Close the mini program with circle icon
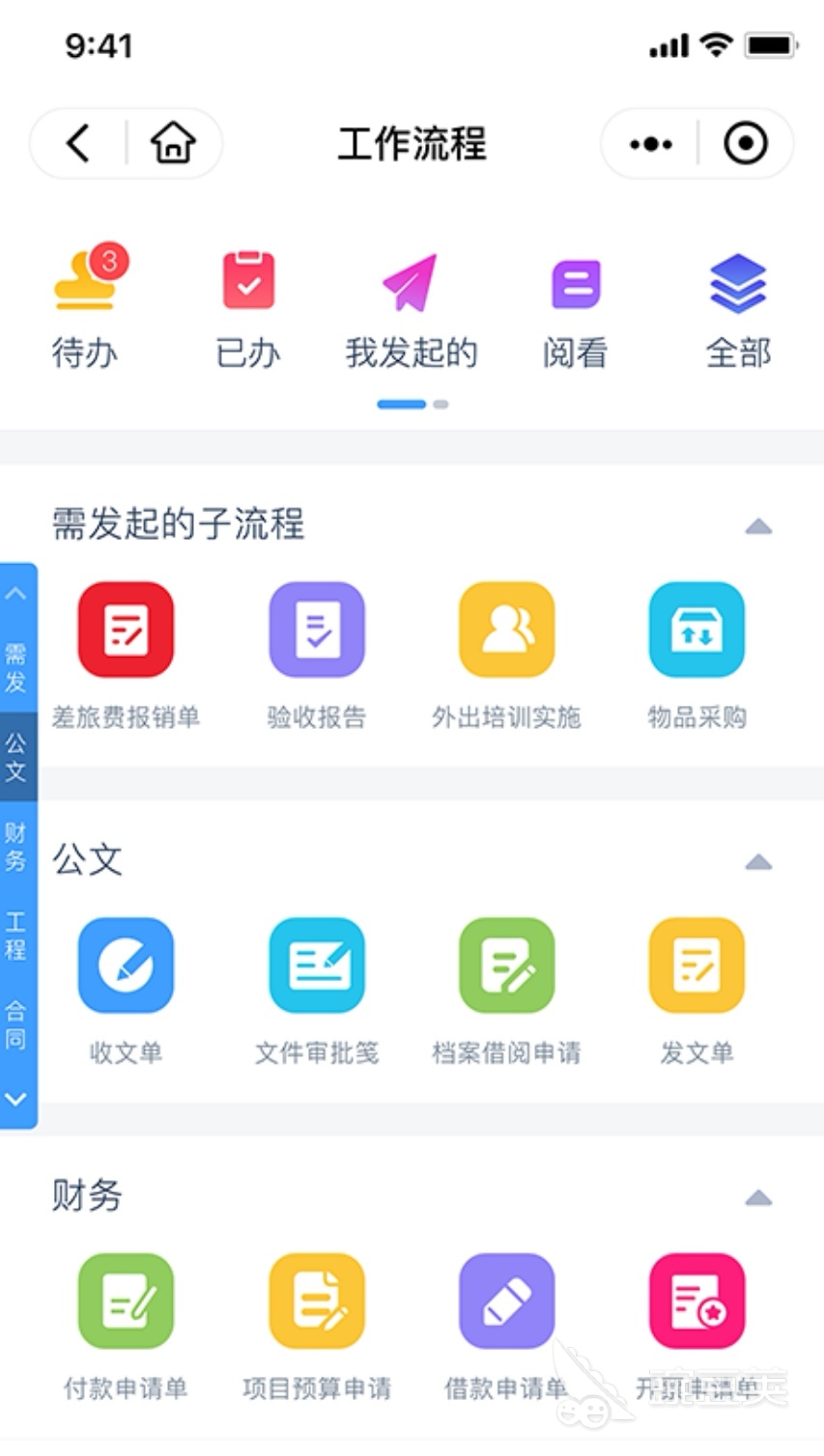This screenshot has height=1456, width=824. click(x=746, y=144)
